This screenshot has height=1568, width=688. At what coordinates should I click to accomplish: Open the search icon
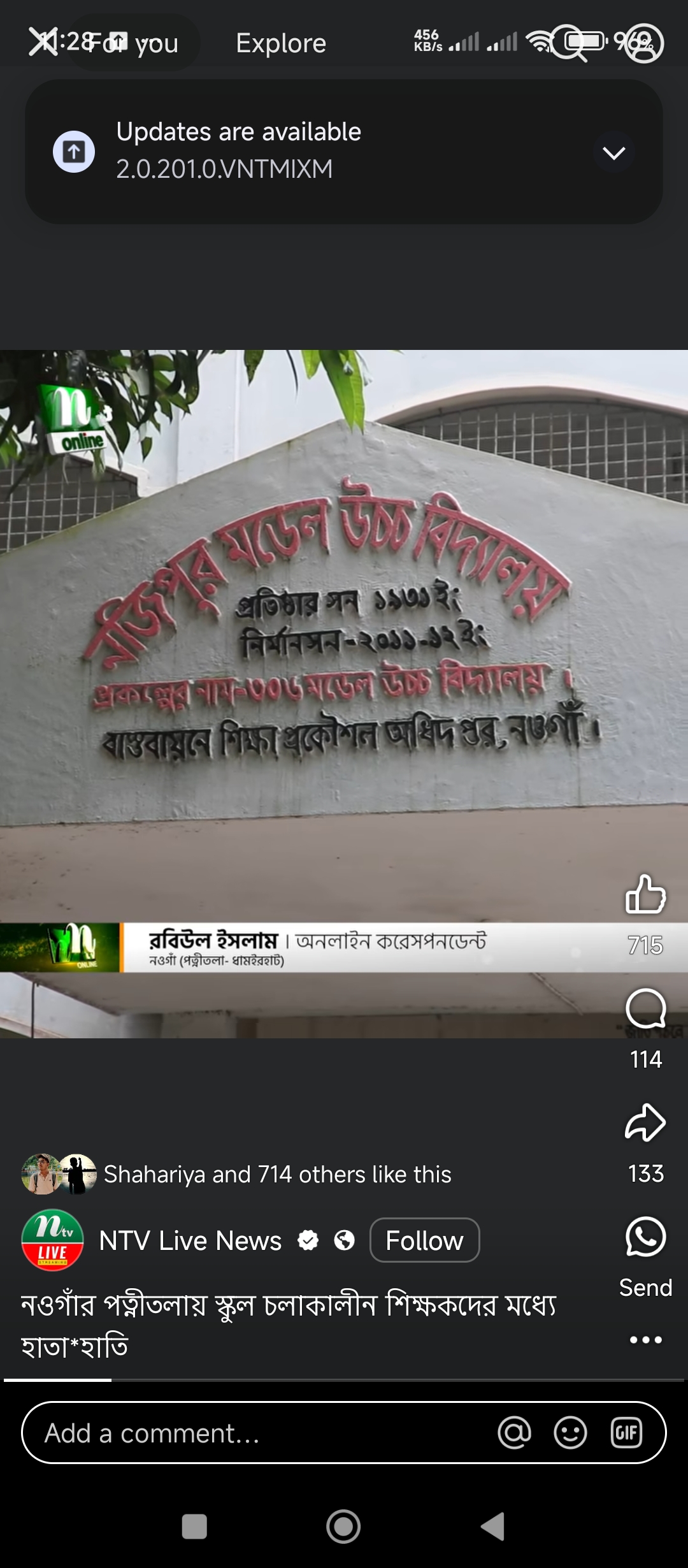pyautogui.click(x=569, y=43)
